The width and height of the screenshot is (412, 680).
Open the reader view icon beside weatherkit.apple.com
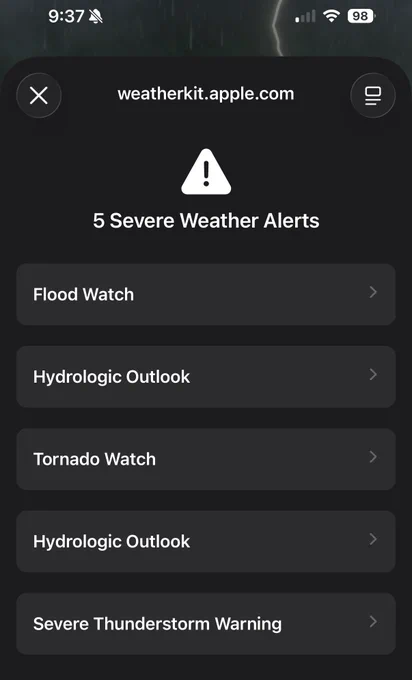pyautogui.click(x=373, y=95)
